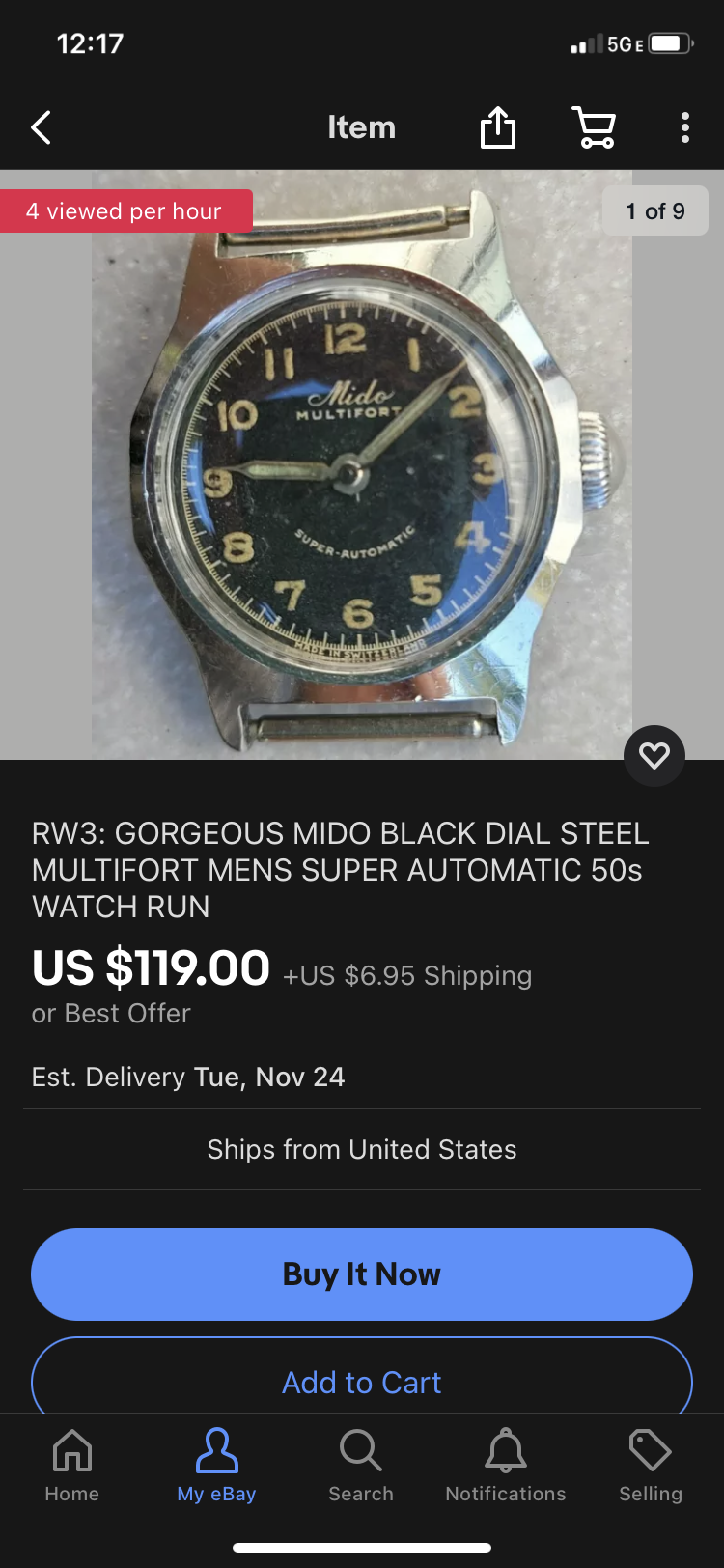Open the Mido watch photo gallery

click(362, 463)
